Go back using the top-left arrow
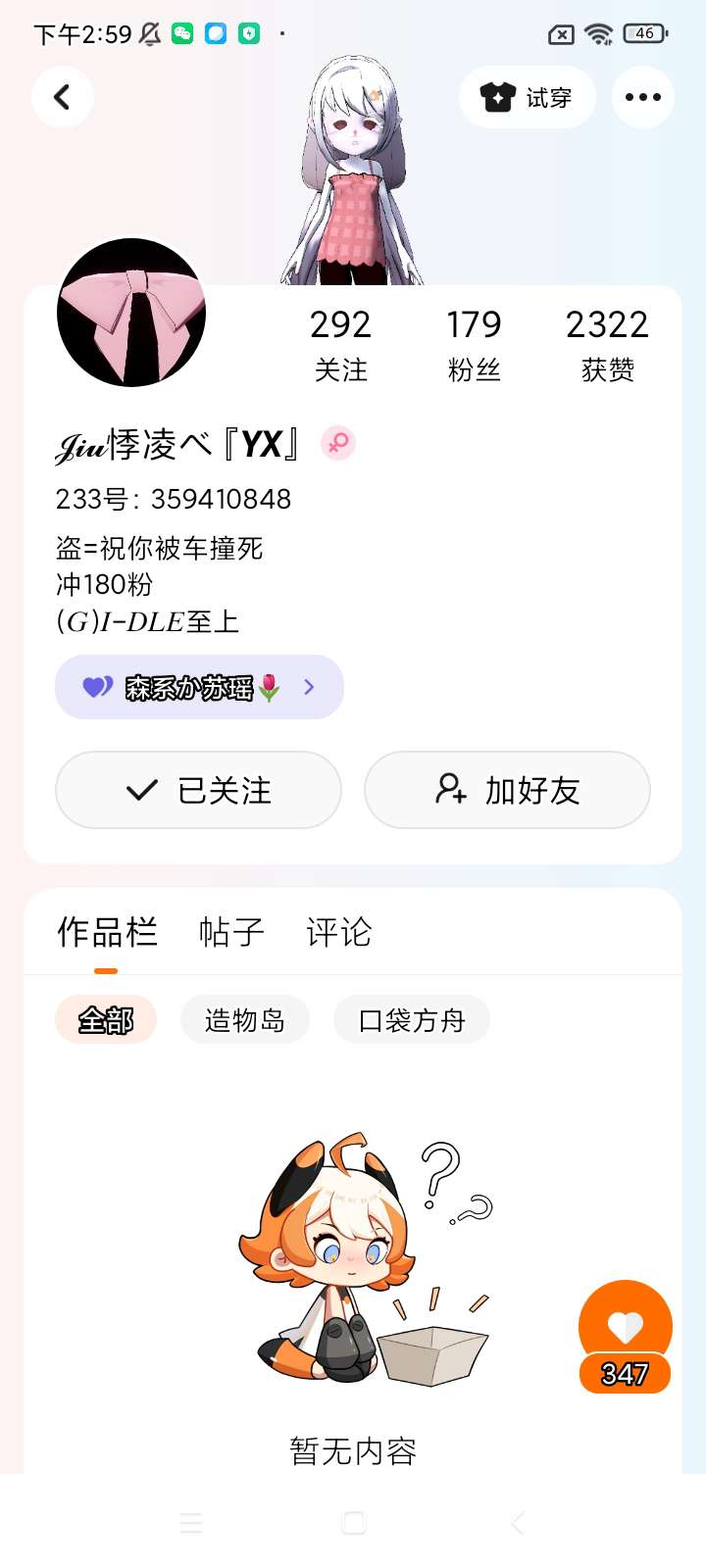The image size is (706, 1568). (x=63, y=97)
